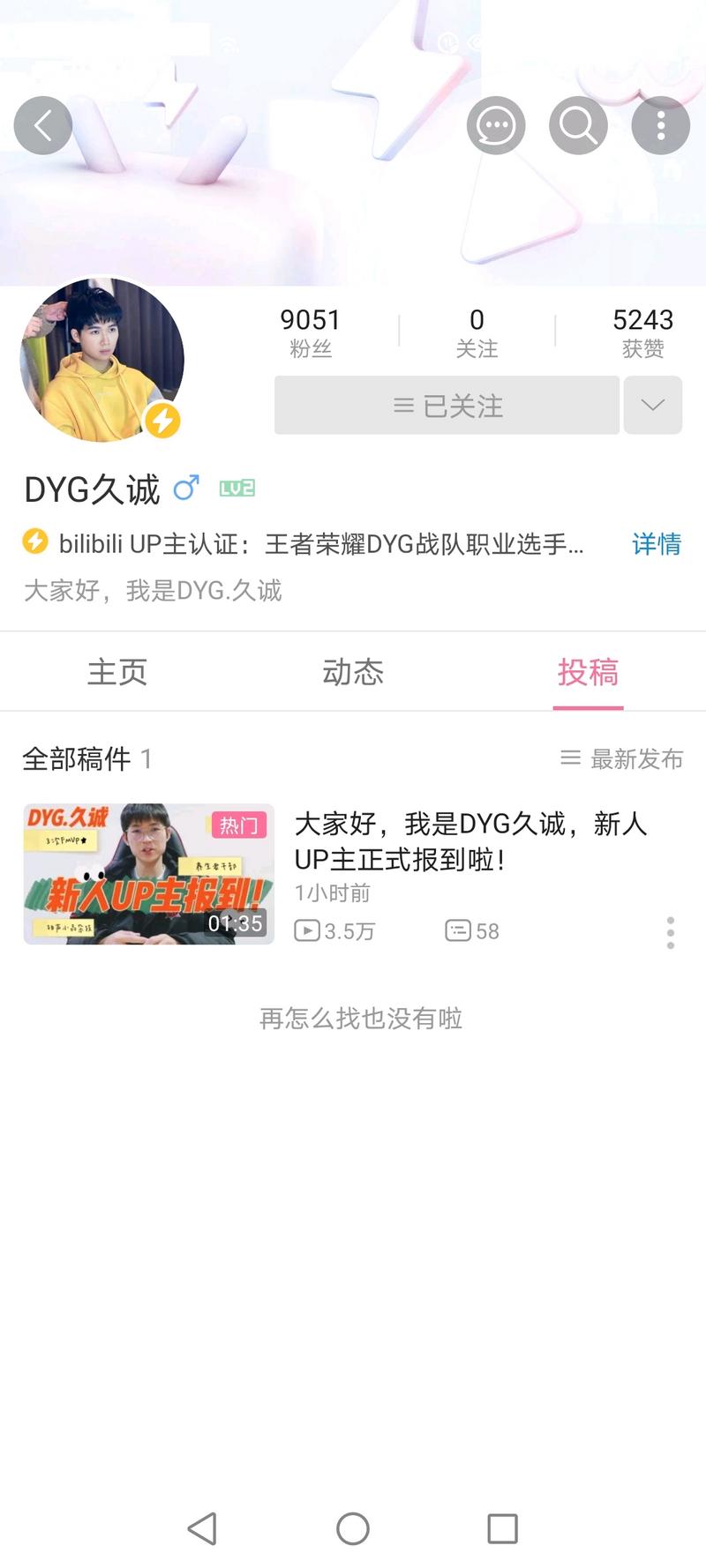
Task: Open the top-right overflow menu
Action: click(660, 126)
